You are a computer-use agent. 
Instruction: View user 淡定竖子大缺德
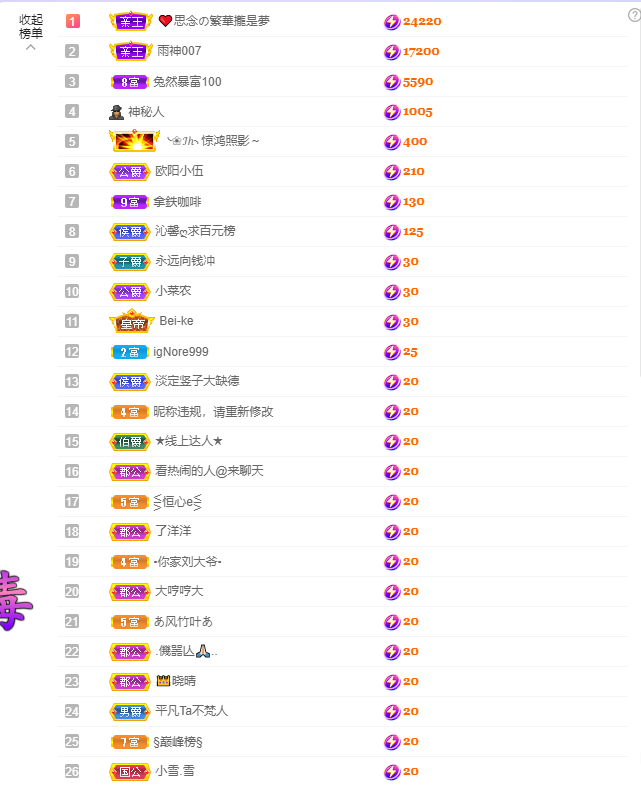coord(197,381)
